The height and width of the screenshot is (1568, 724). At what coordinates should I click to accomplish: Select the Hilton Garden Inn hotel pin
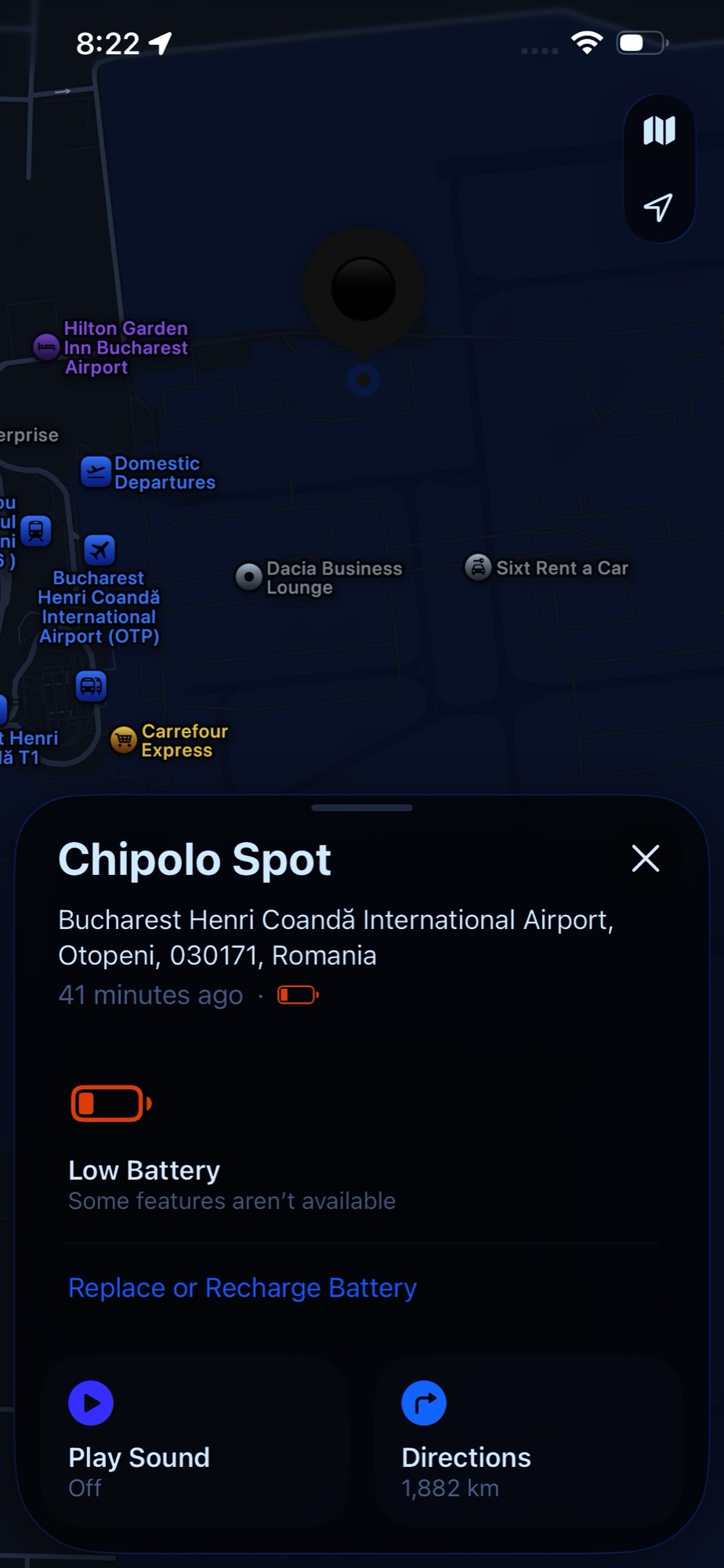(46, 346)
